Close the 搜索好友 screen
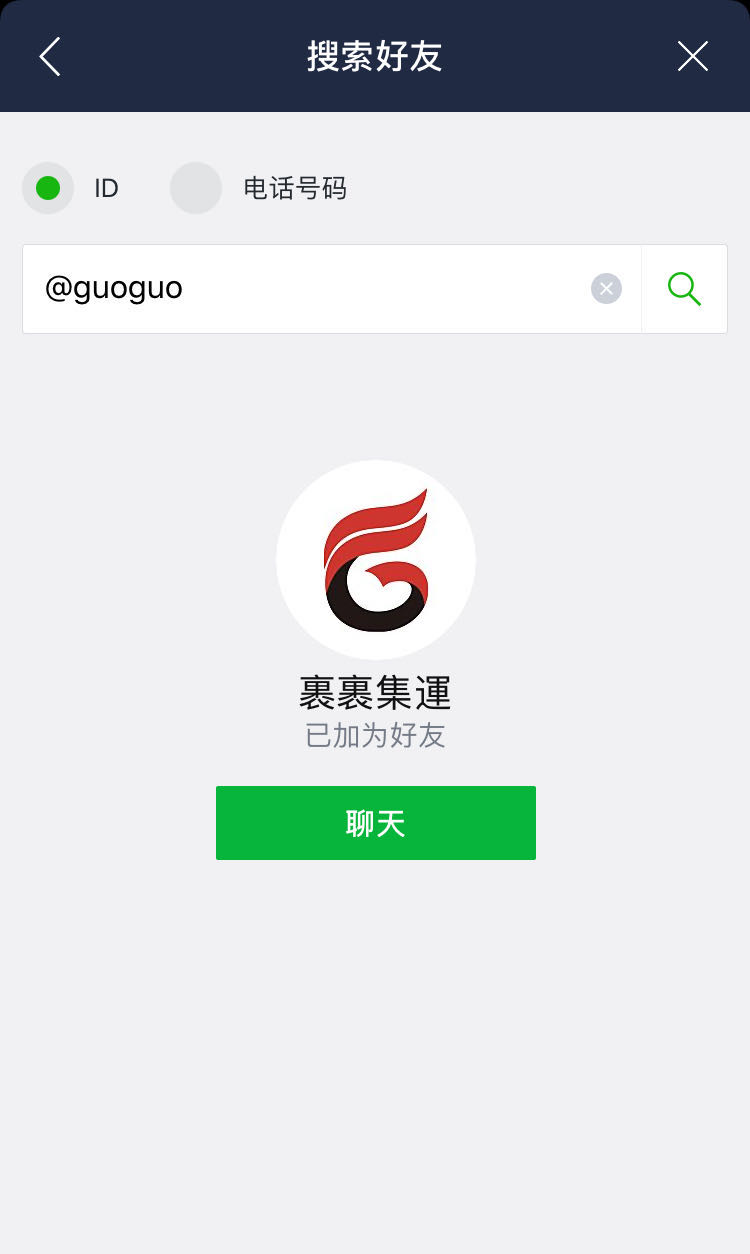Viewport: 750px width, 1254px height. [x=692, y=56]
